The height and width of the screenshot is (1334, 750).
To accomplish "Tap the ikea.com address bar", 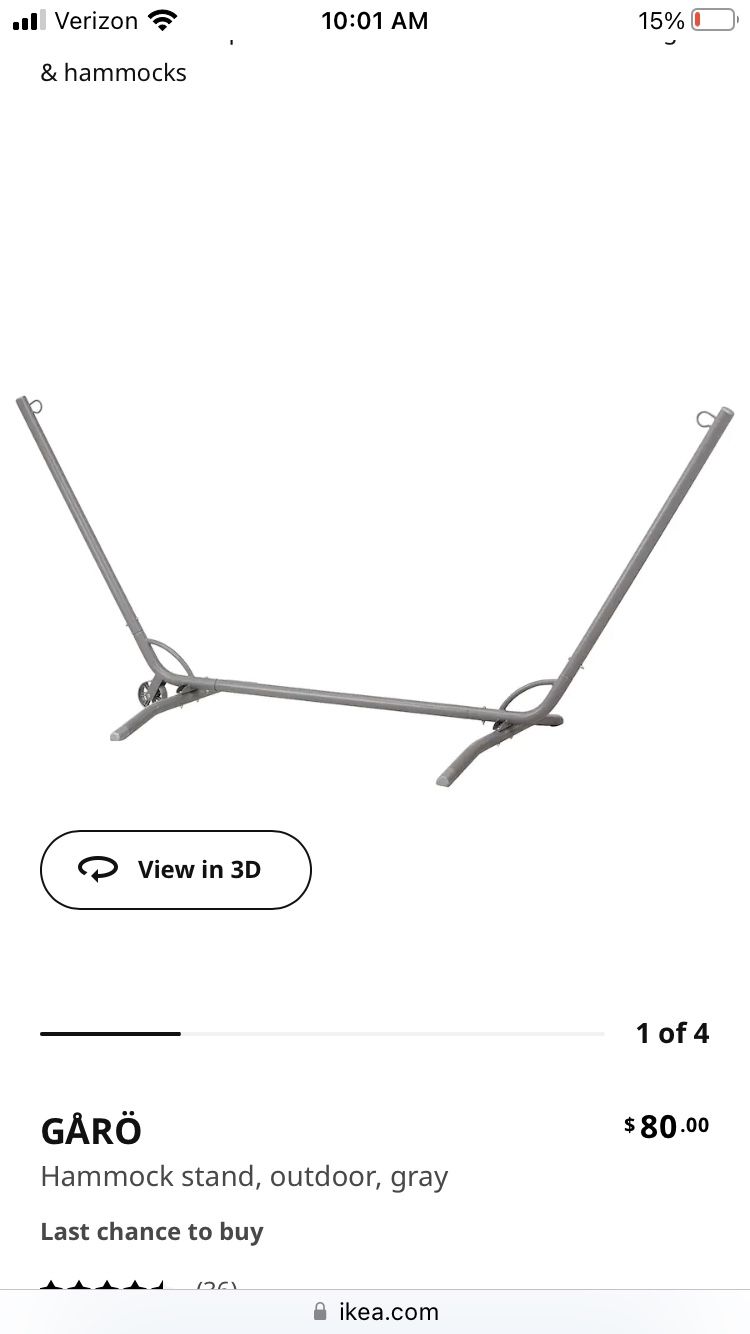I will pyautogui.click(x=375, y=1311).
